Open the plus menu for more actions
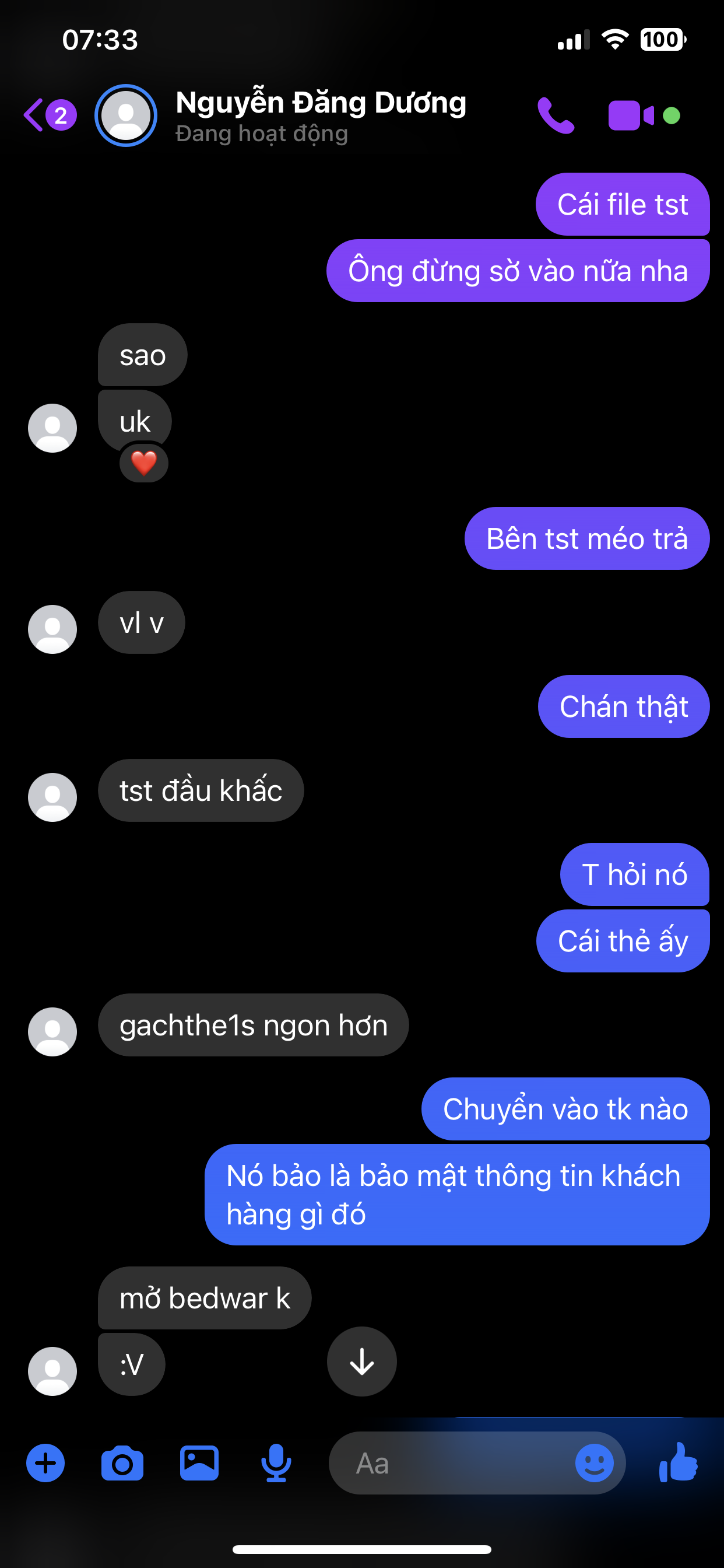Screen dimensions: 724x1568 (x=45, y=1462)
